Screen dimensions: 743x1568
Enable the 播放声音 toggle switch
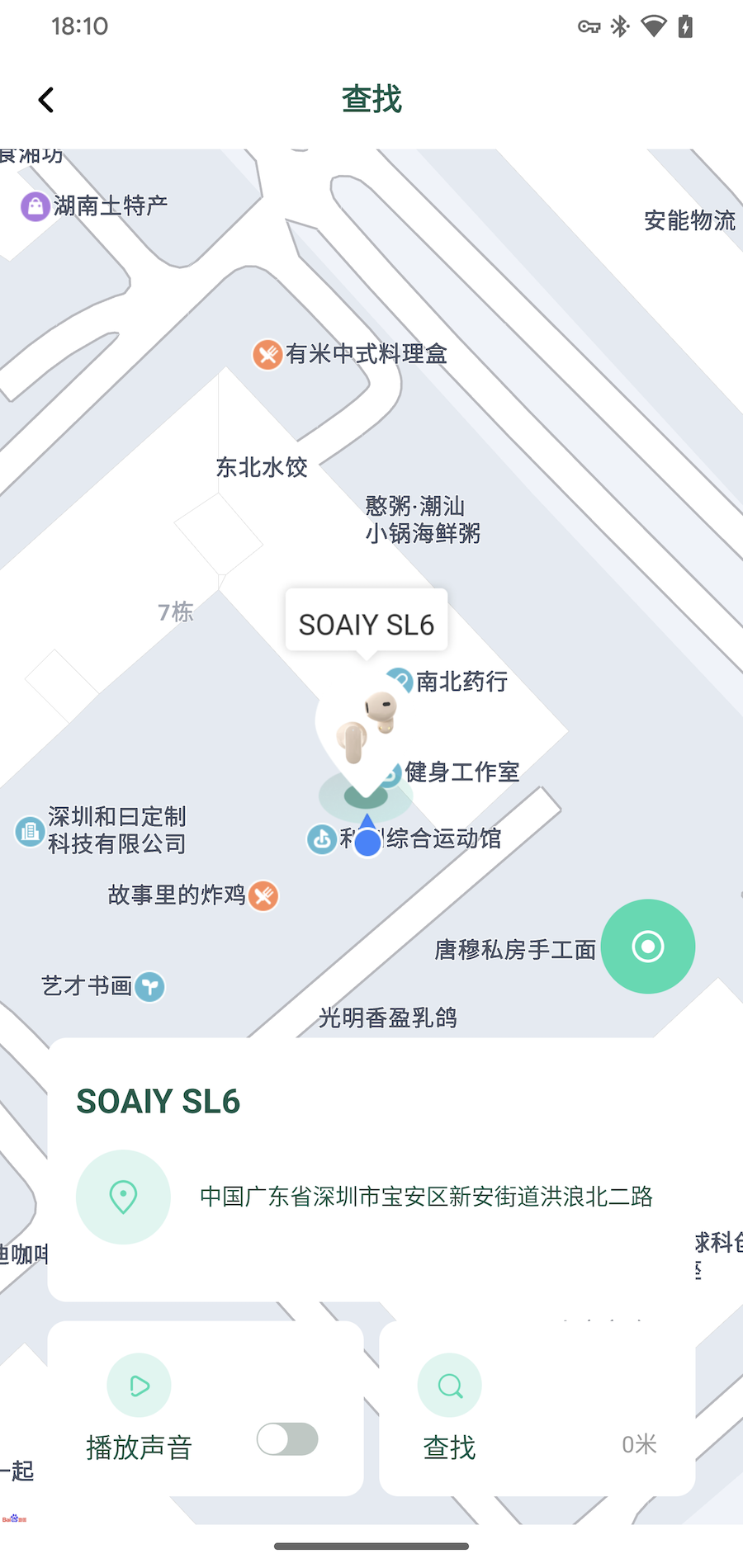point(286,1438)
